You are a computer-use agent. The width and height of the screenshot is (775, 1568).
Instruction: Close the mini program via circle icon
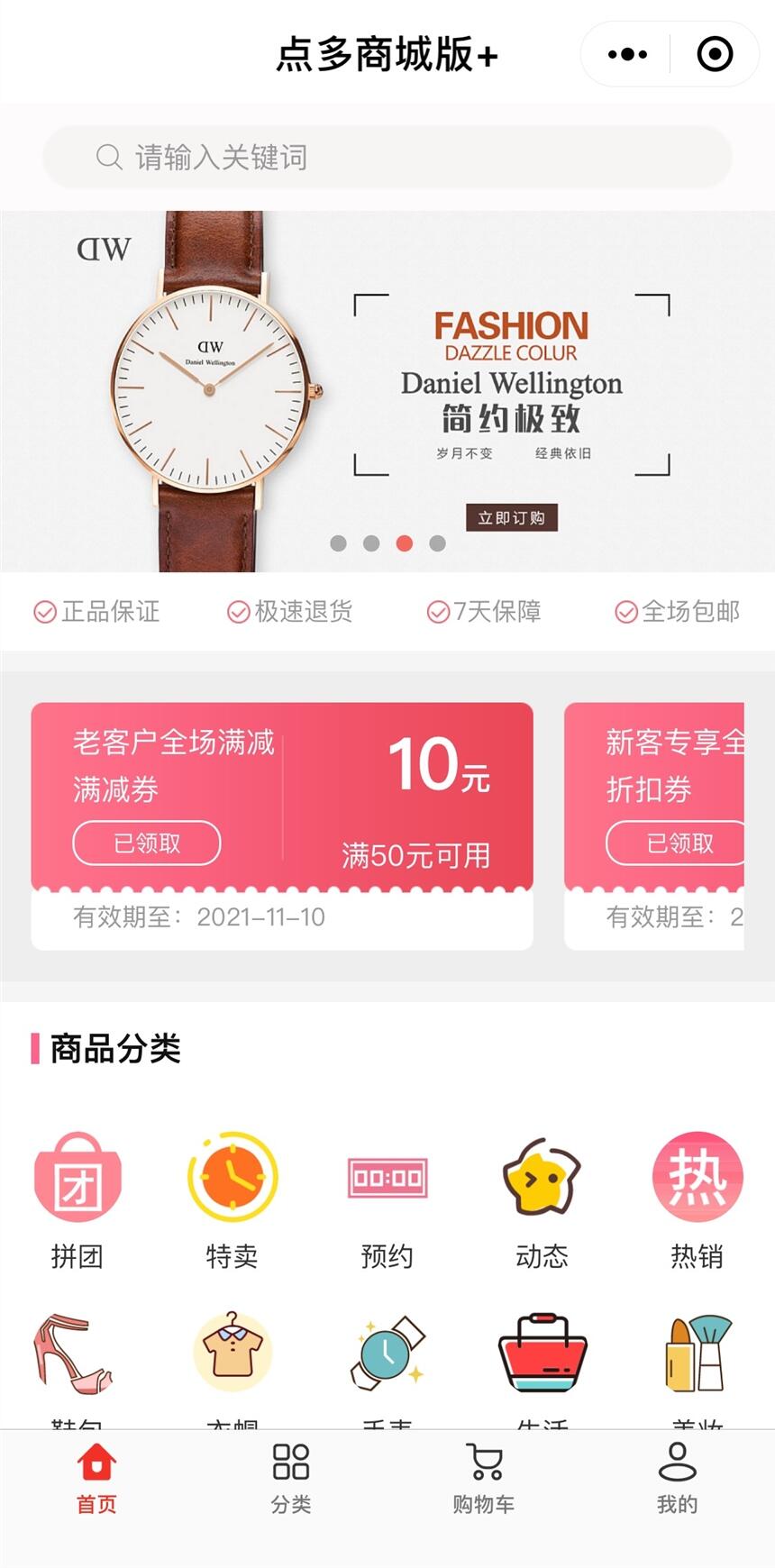click(715, 54)
